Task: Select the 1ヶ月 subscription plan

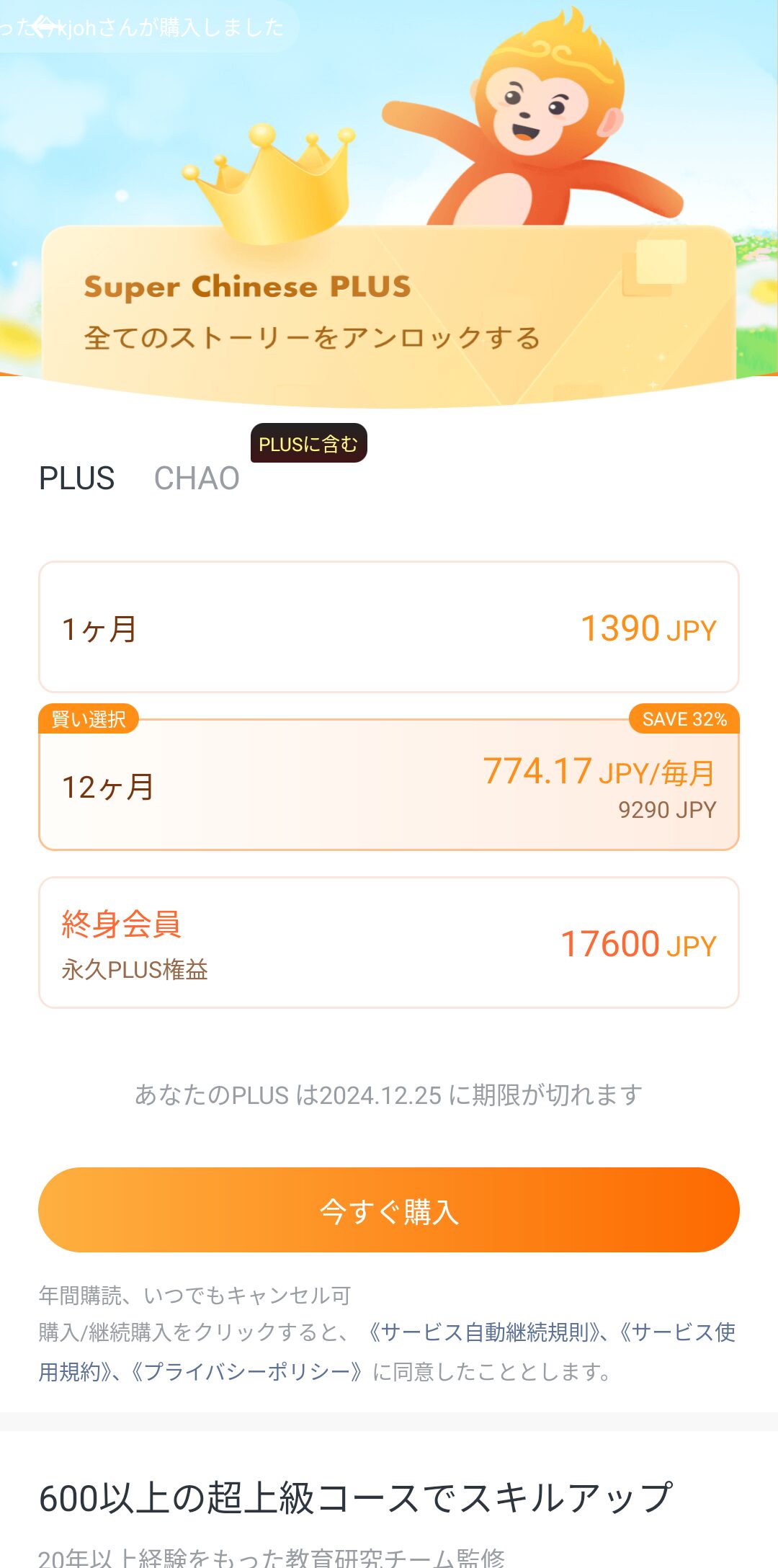Action: pos(389,627)
